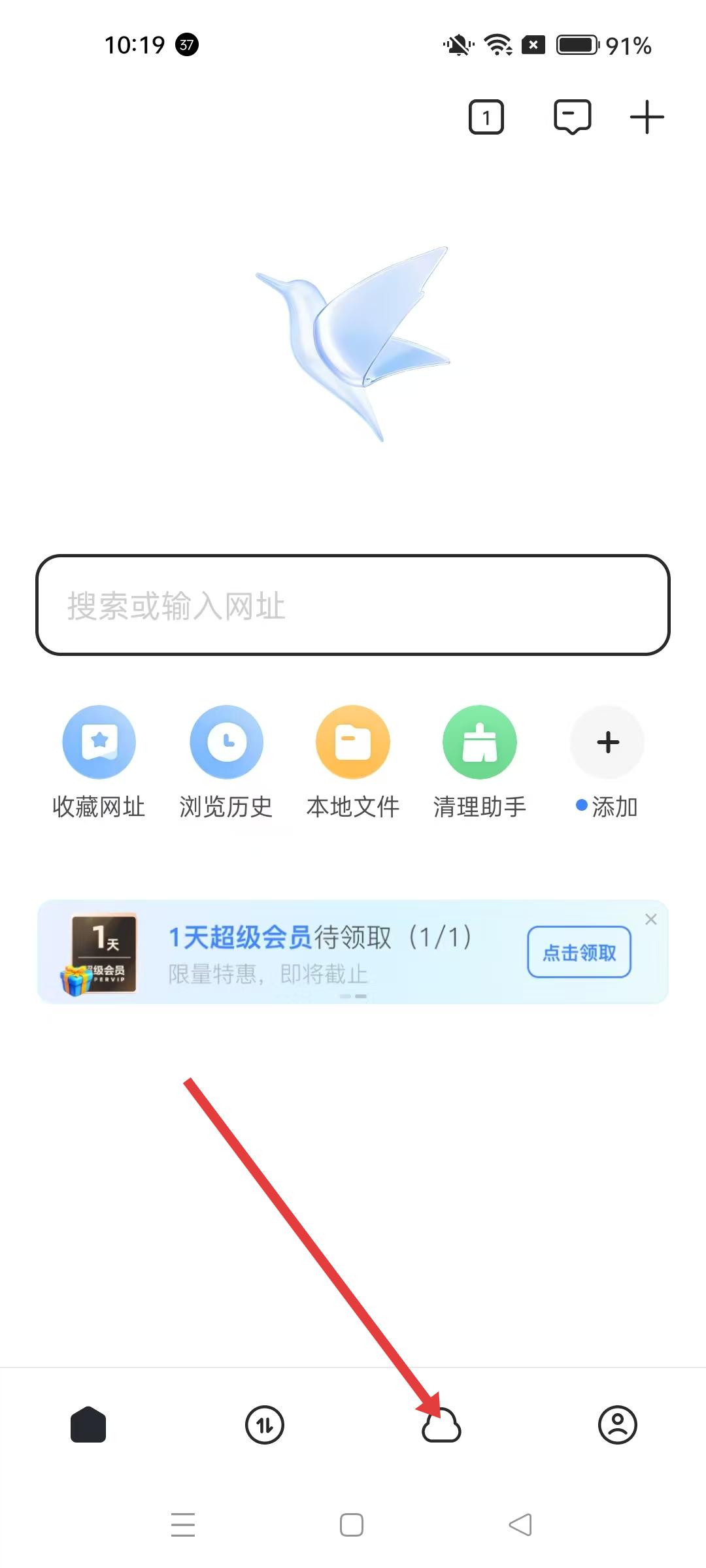Open 浏览历史 browsing history
This screenshot has width=706, height=1568.
click(226, 742)
